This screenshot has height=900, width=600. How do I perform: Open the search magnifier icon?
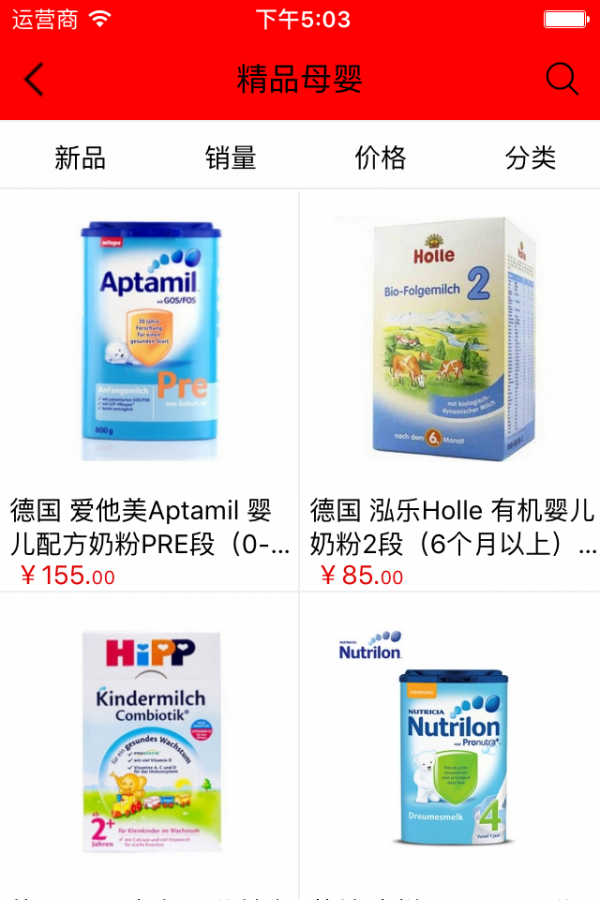tap(562, 79)
